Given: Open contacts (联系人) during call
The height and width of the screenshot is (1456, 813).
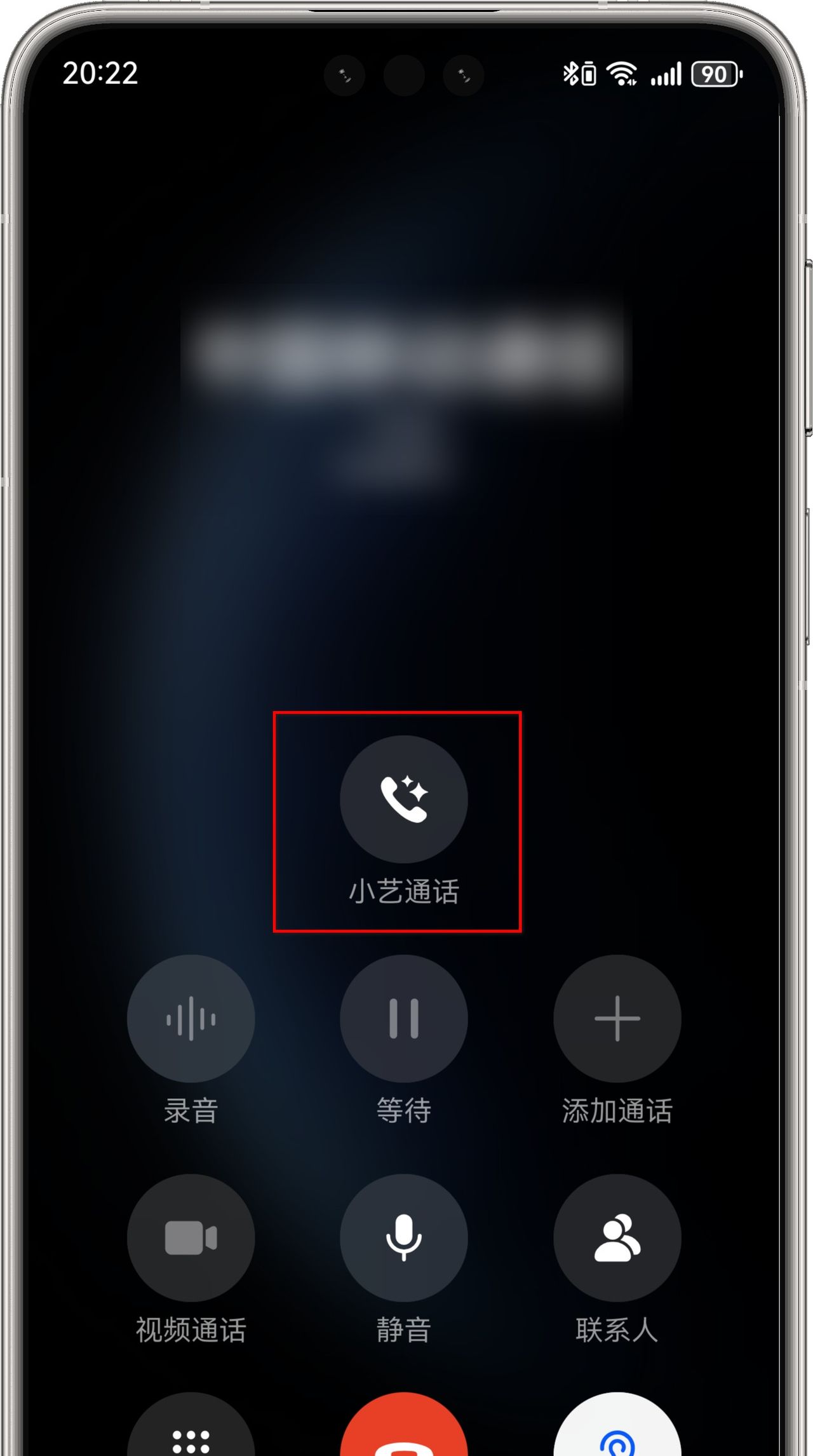Looking at the screenshot, I should coord(617,1237).
